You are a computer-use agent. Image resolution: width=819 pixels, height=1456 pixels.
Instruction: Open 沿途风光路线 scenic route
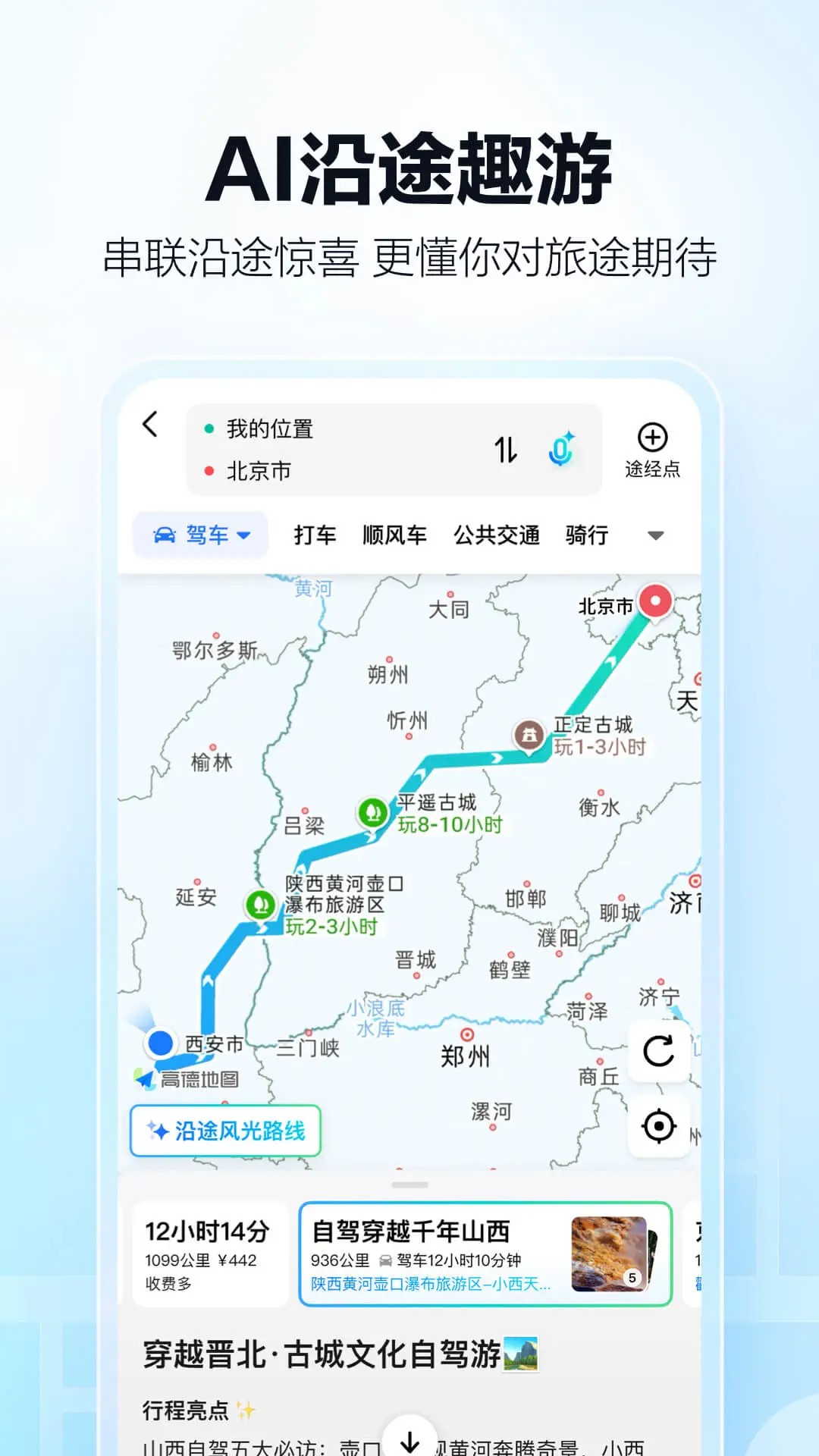pos(225,1131)
